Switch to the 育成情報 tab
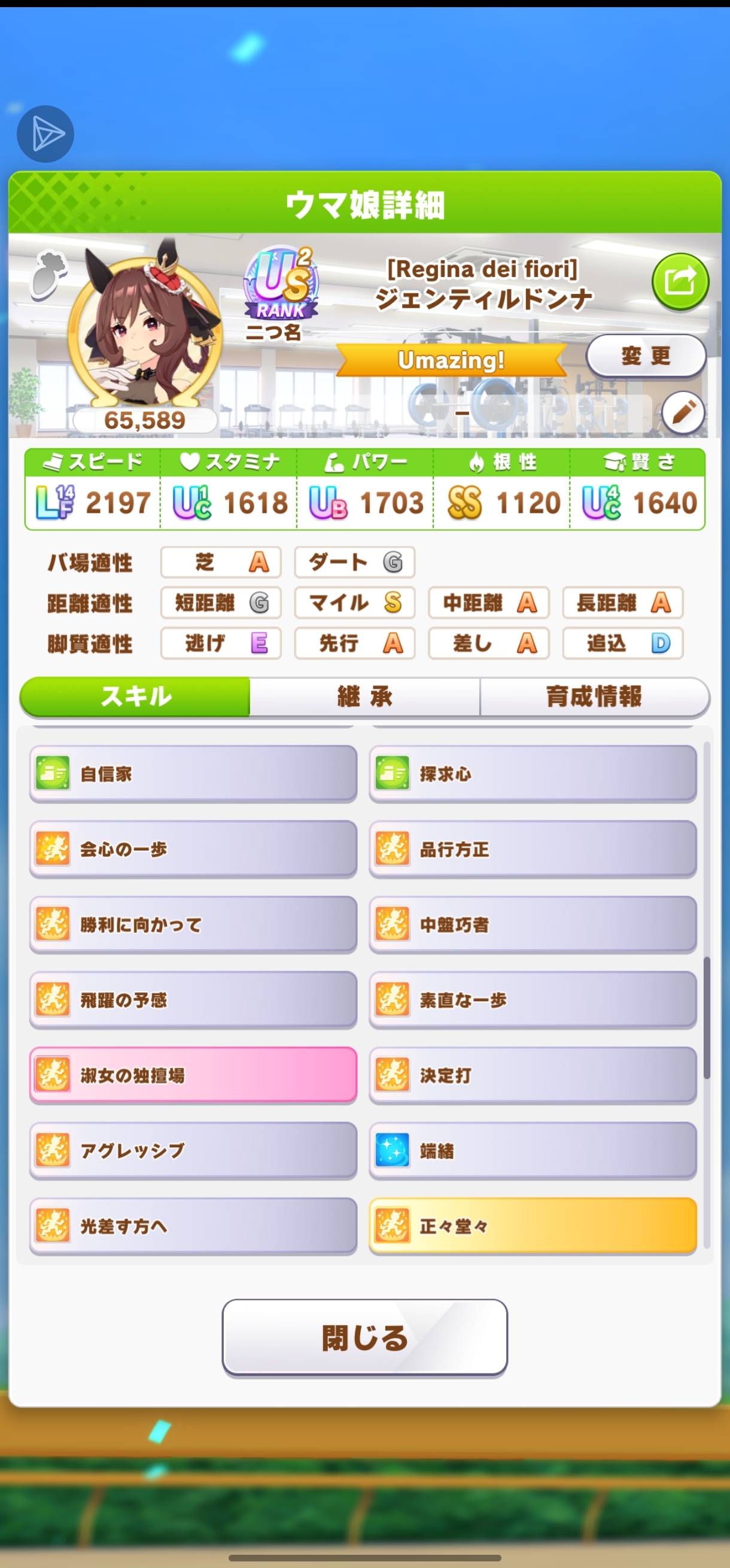Viewport: 730px width, 1568px height. 594,697
